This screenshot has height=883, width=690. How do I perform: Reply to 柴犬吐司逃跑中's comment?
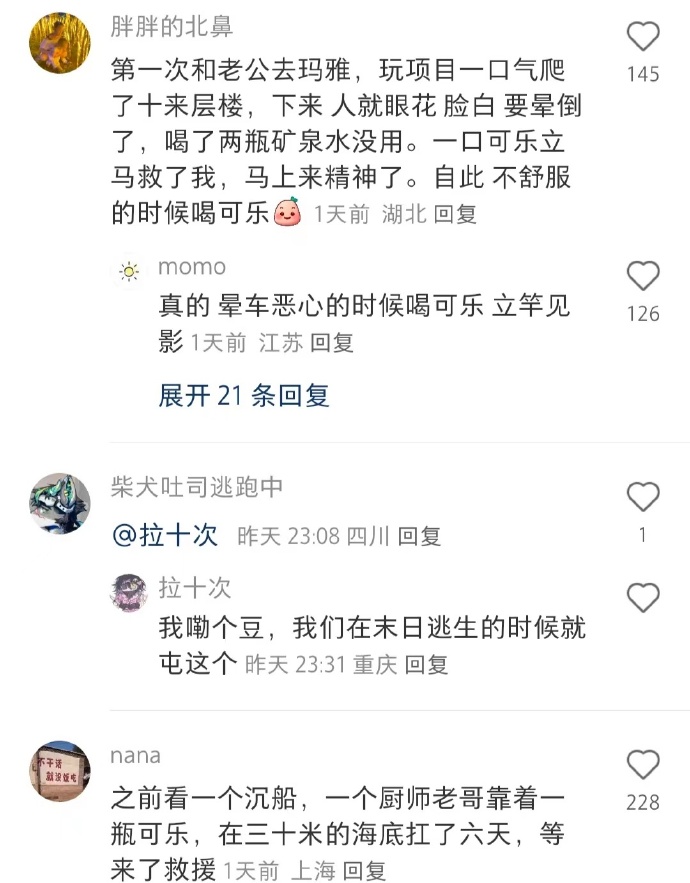(x=419, y=536)
